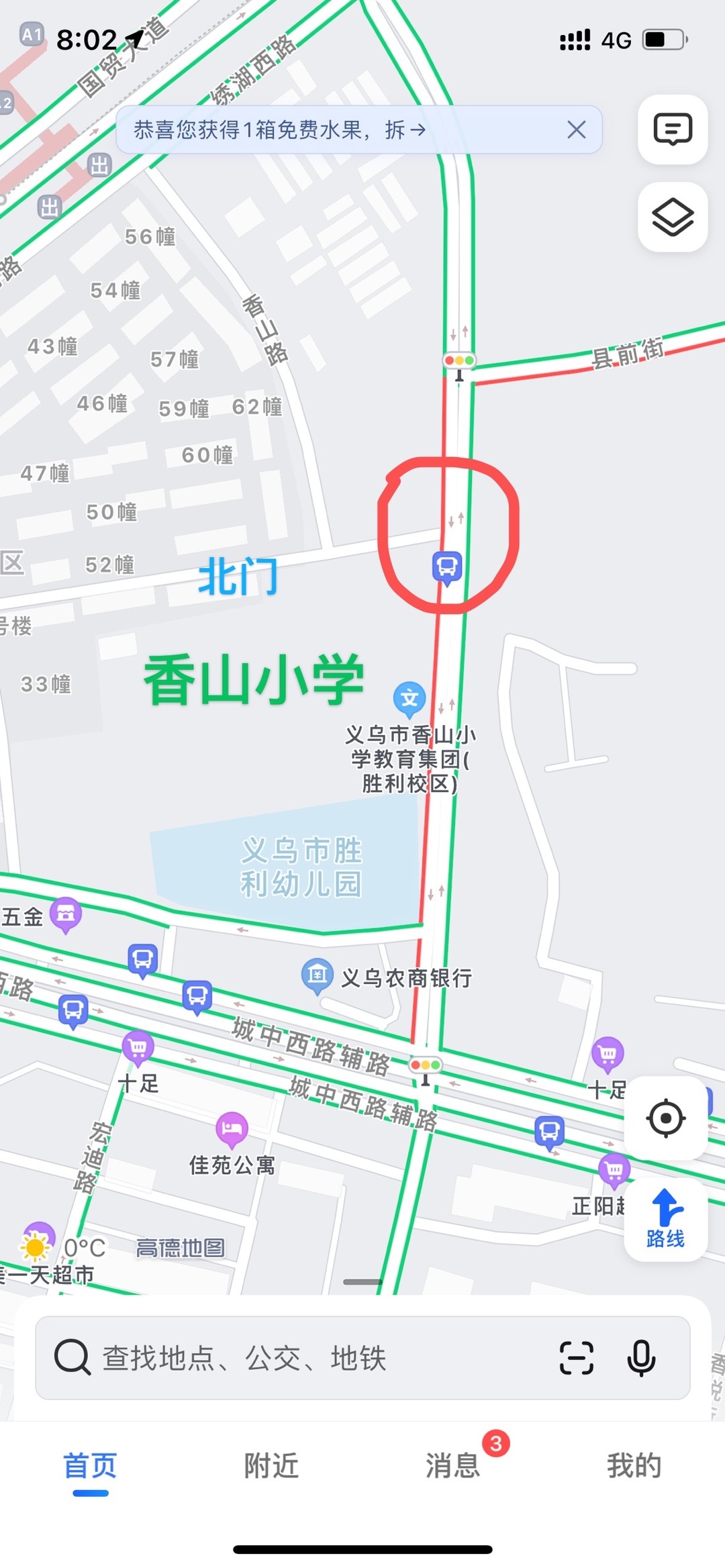The width and height of the screenshot is (725, 1568).
Task: Open the feedback message icon
Action: 672,130
